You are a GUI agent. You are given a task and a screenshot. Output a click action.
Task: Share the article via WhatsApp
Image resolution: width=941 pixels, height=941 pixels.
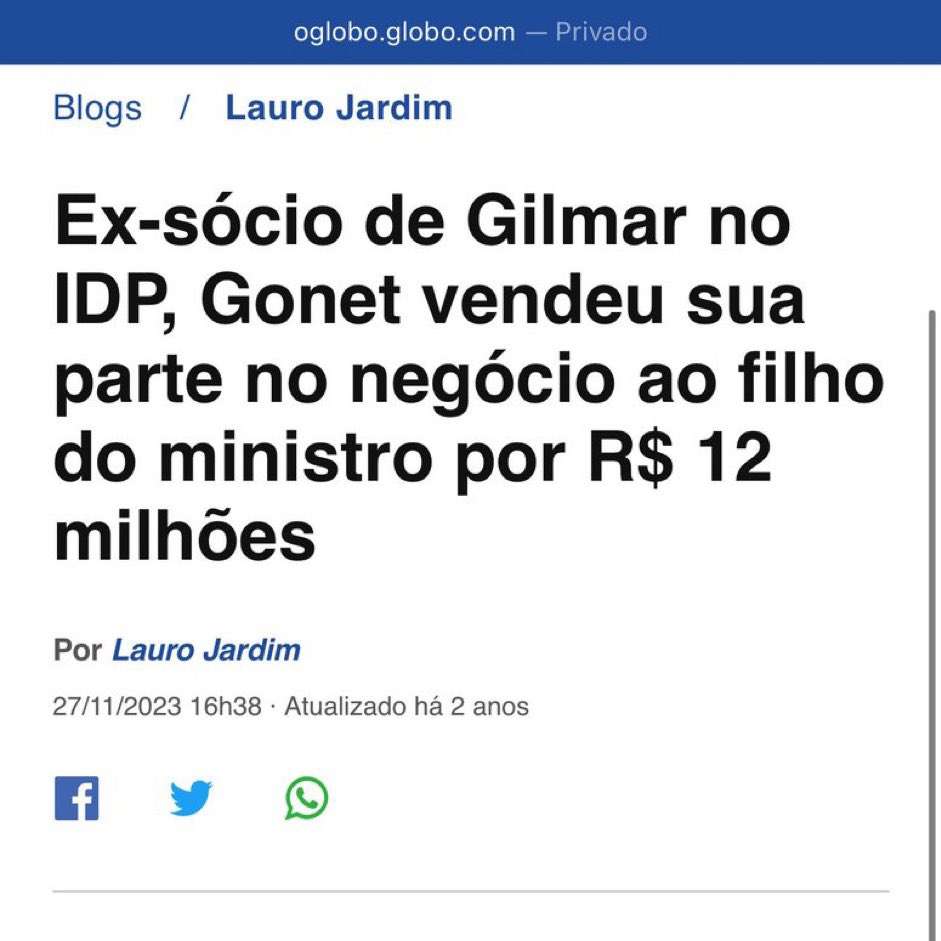tap(306, 798)
